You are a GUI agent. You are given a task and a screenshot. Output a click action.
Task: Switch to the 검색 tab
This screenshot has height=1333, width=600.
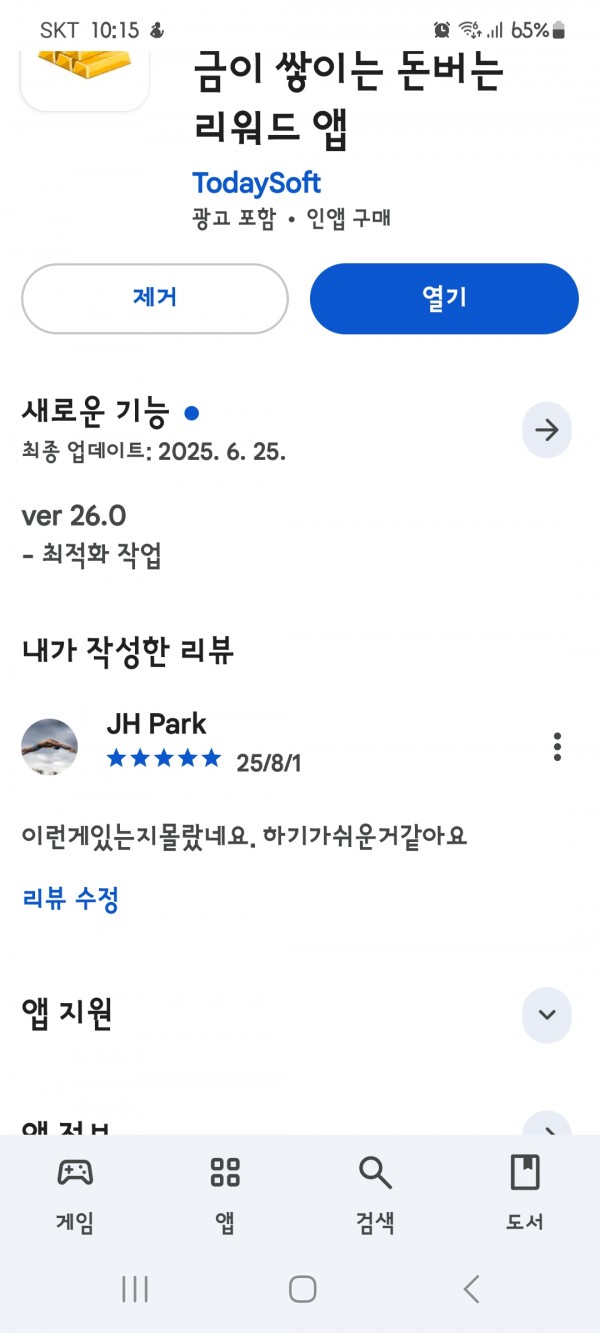(375, 1194)
